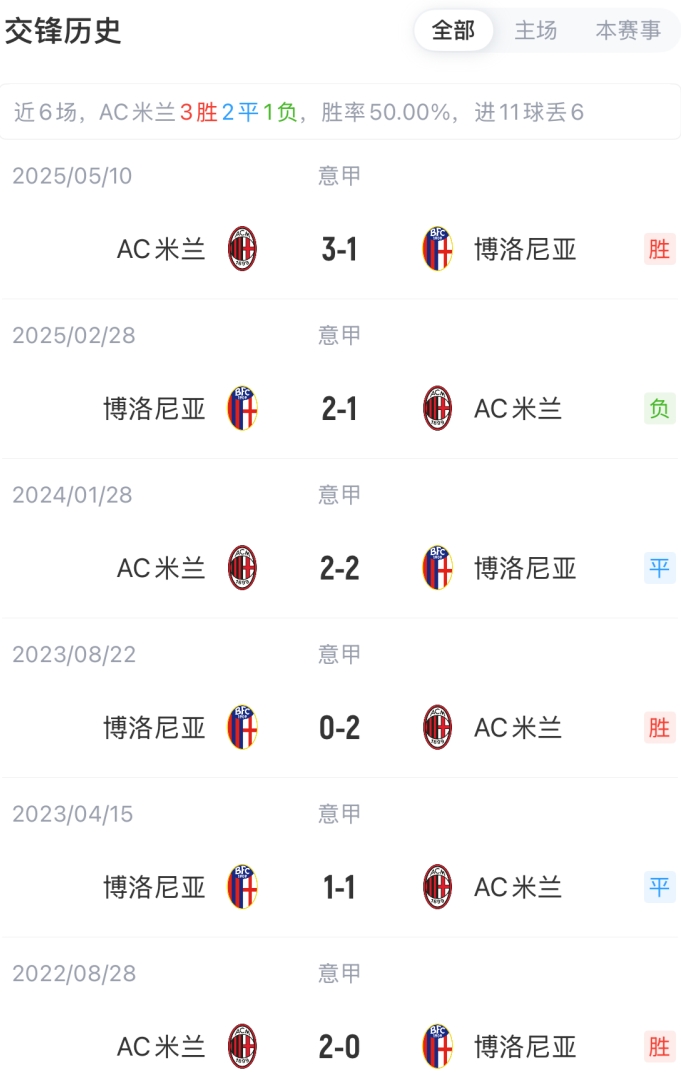This screenshot has height=1082, width=681.
Task: View the 2023/04/15 1-1 draw match
Action: coord(340,888)
